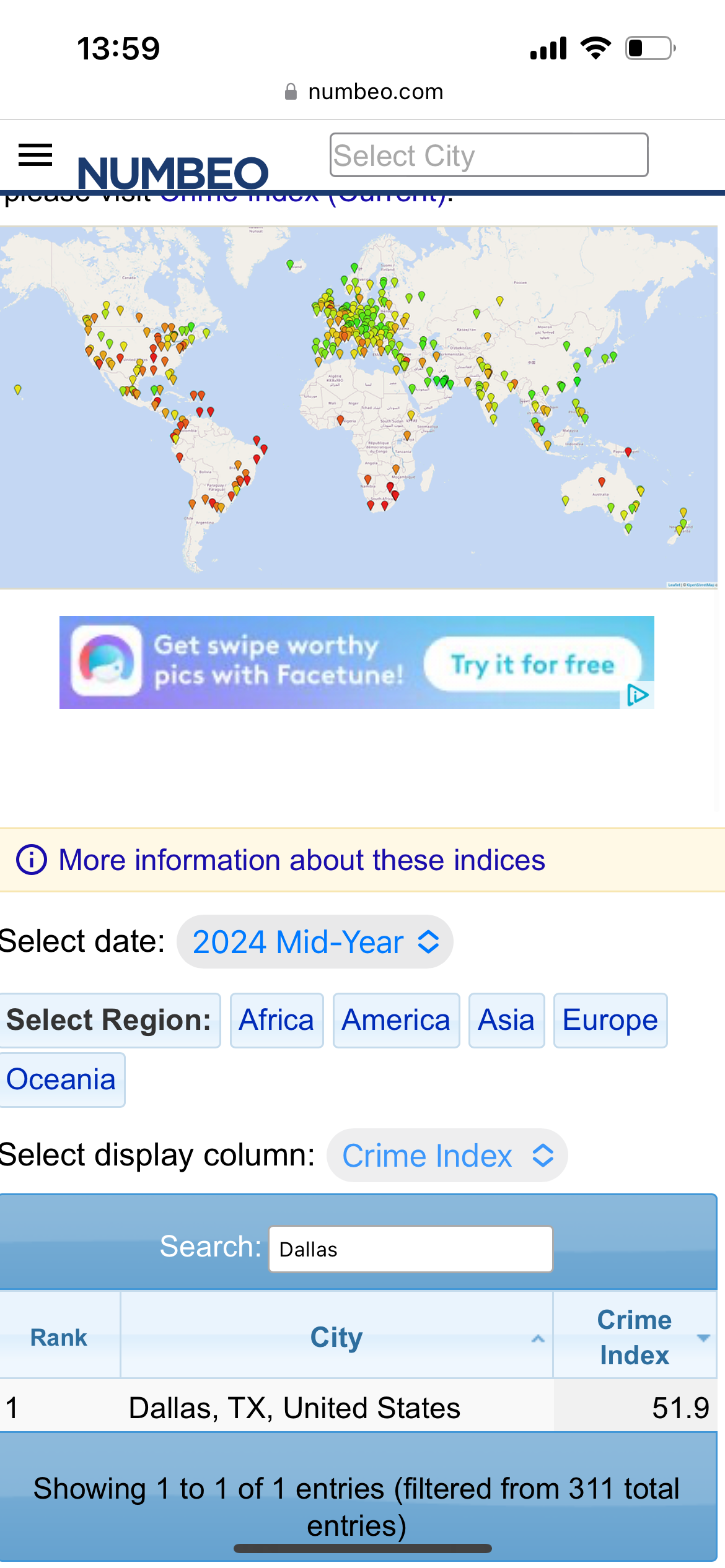Select the America region
This screenshot has width=725, height=1568.
(x=396, y=1020)
